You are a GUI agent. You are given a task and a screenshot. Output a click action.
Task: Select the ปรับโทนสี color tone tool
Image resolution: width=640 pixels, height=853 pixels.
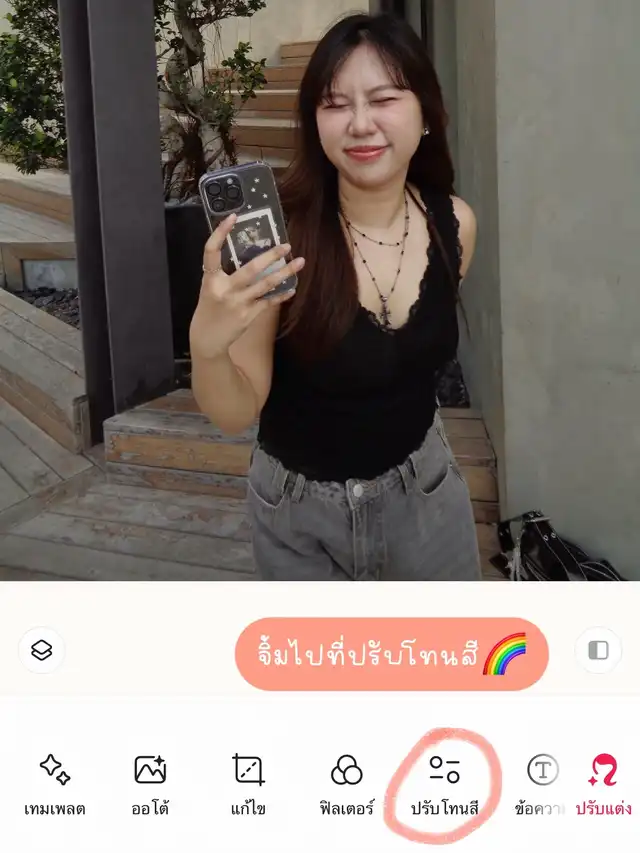point(445,785)
